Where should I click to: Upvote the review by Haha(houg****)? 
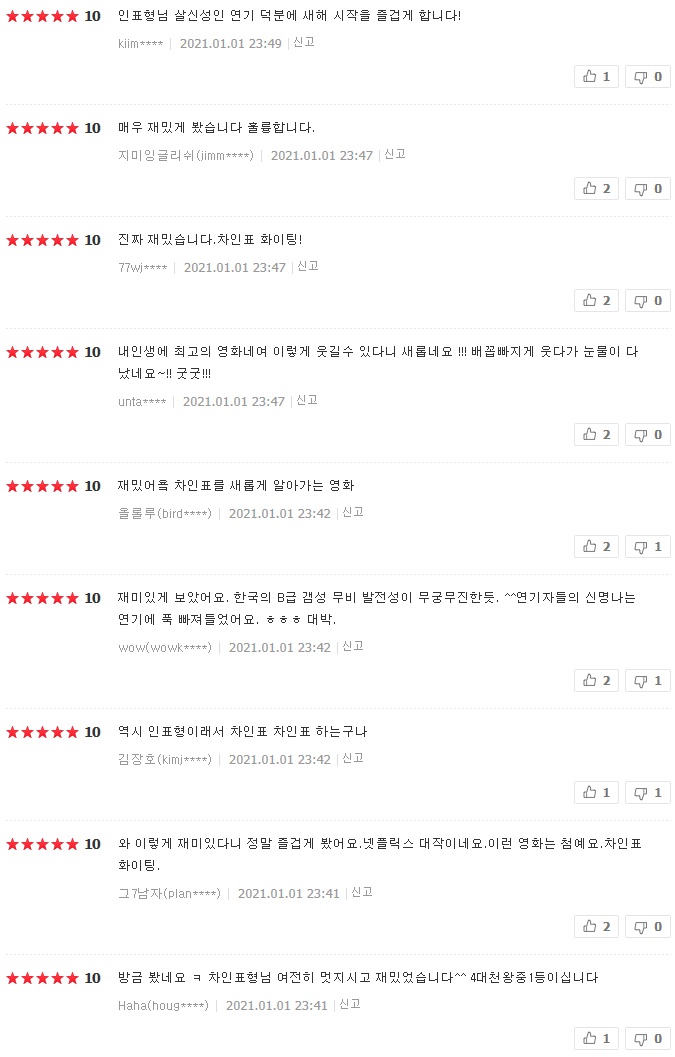596,1038
